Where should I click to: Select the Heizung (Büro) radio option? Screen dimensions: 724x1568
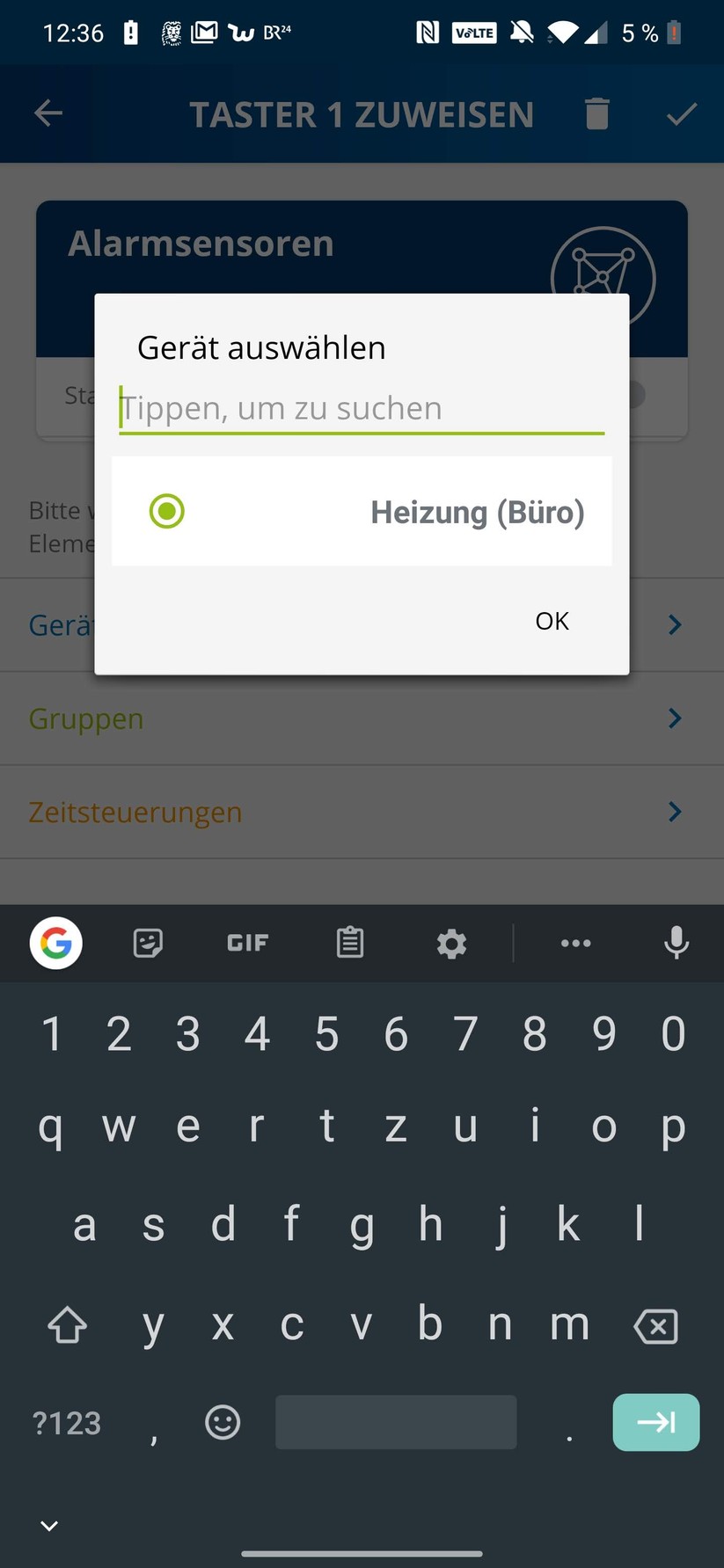coord(167,511)
